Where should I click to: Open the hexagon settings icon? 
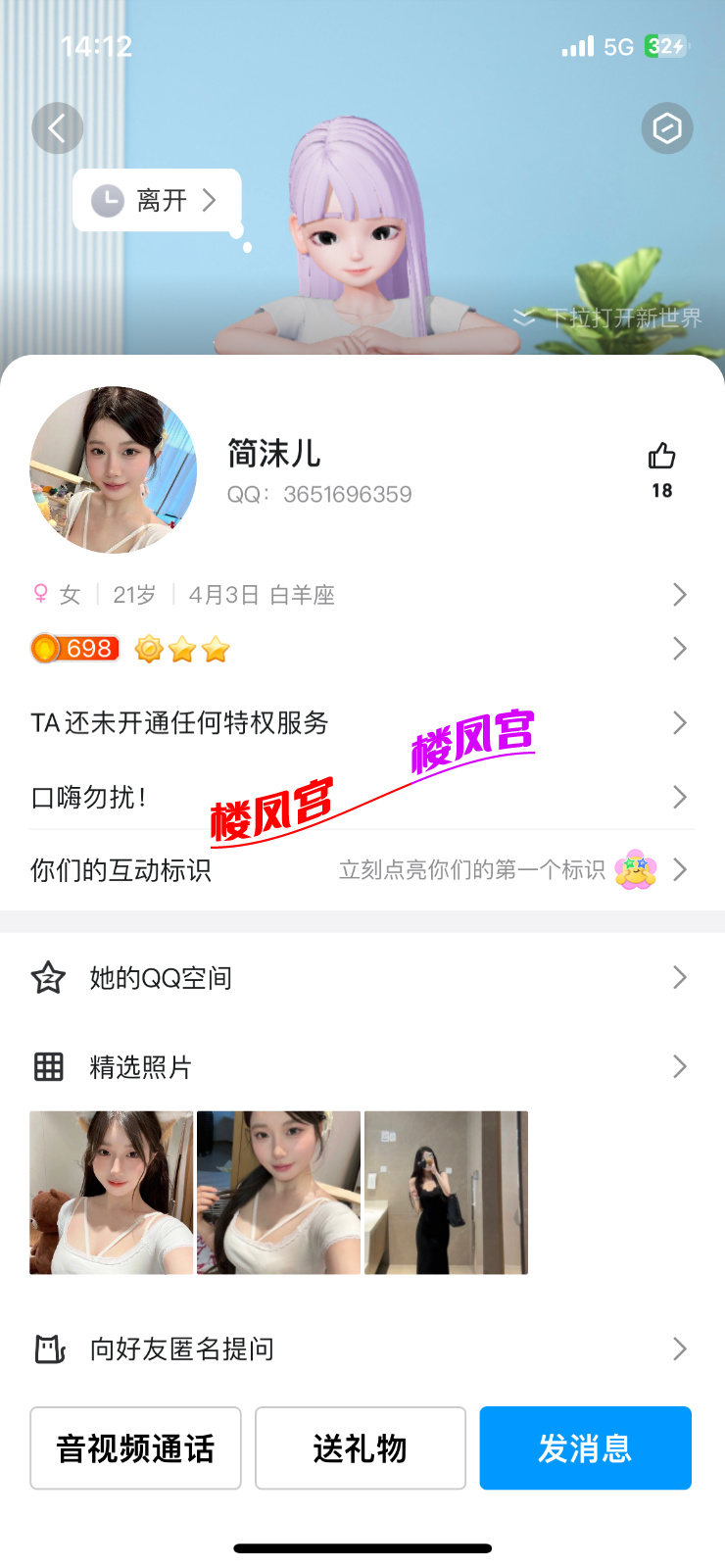pyautogui.click(x=667, y=128)
